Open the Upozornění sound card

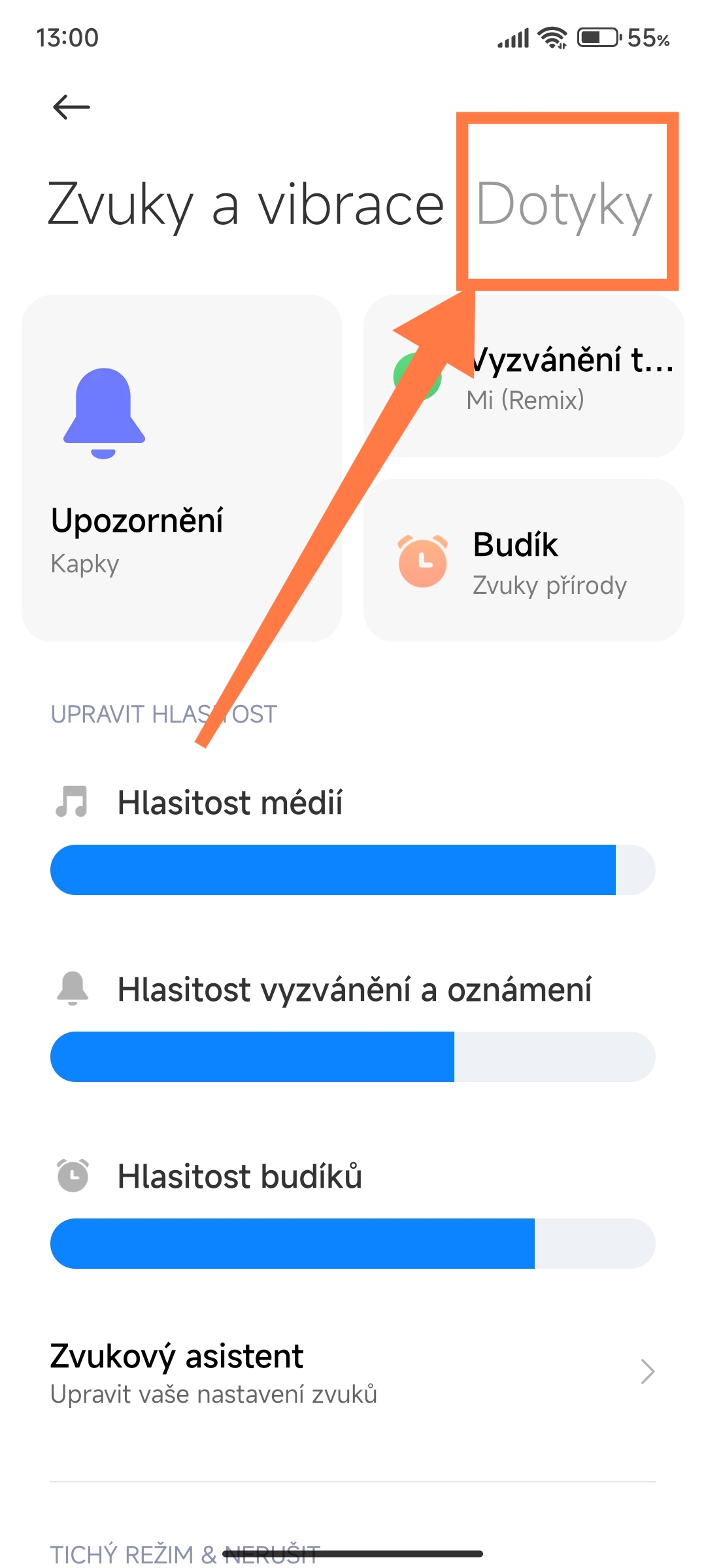pos(182,468)
